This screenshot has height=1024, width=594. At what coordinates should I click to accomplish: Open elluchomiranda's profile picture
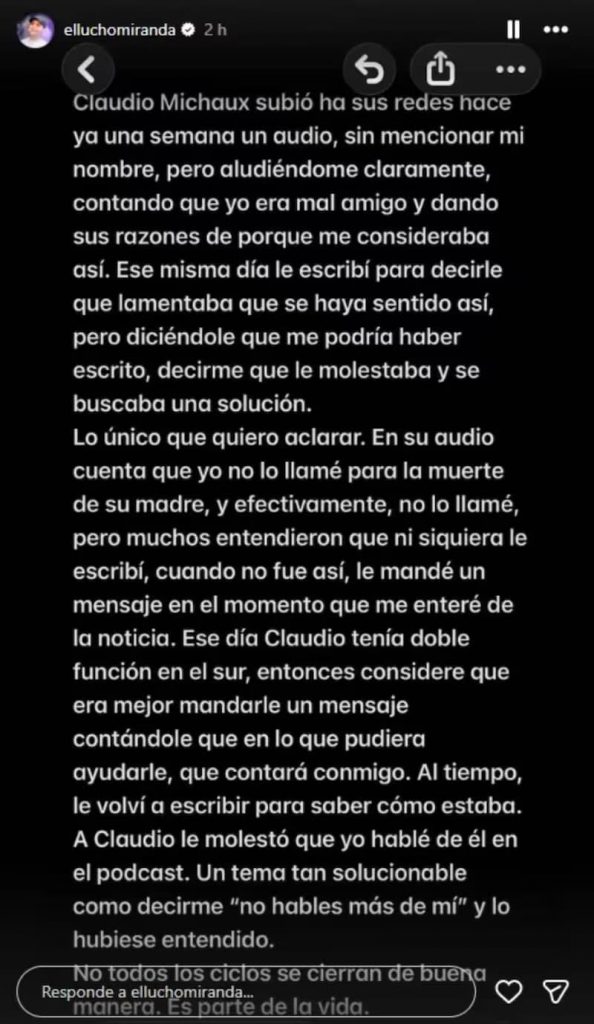coord(35,30)
